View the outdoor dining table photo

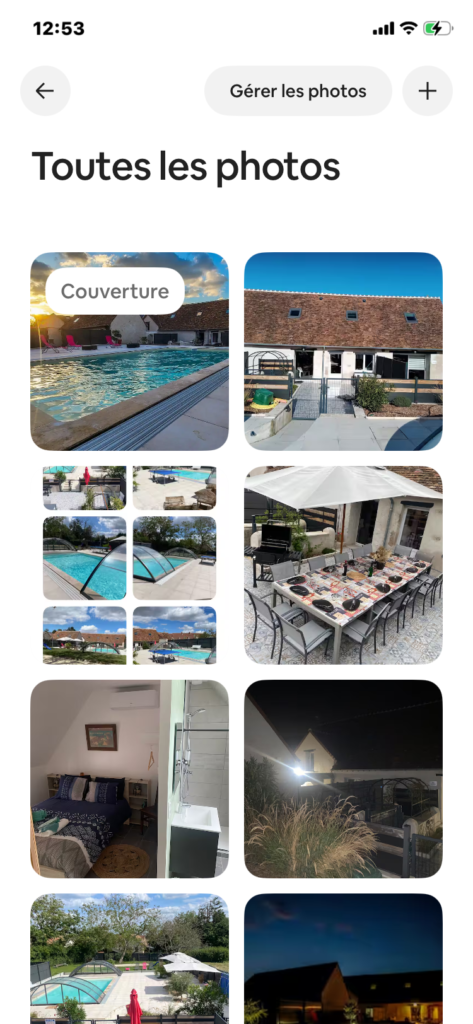[x=344, y=565]
